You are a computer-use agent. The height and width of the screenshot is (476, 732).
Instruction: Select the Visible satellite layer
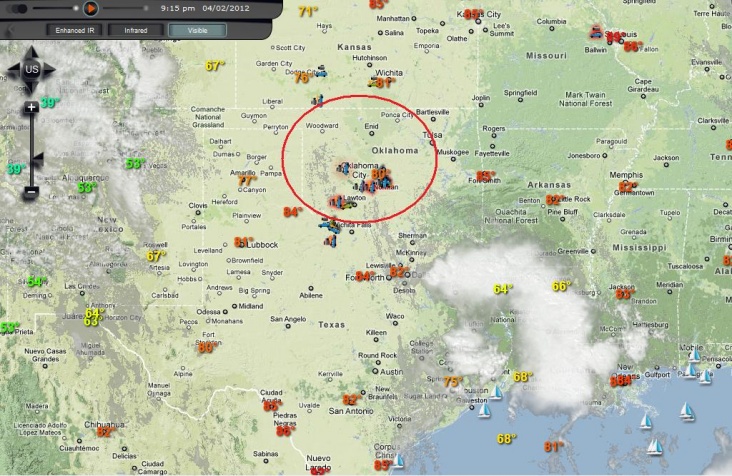197,31
